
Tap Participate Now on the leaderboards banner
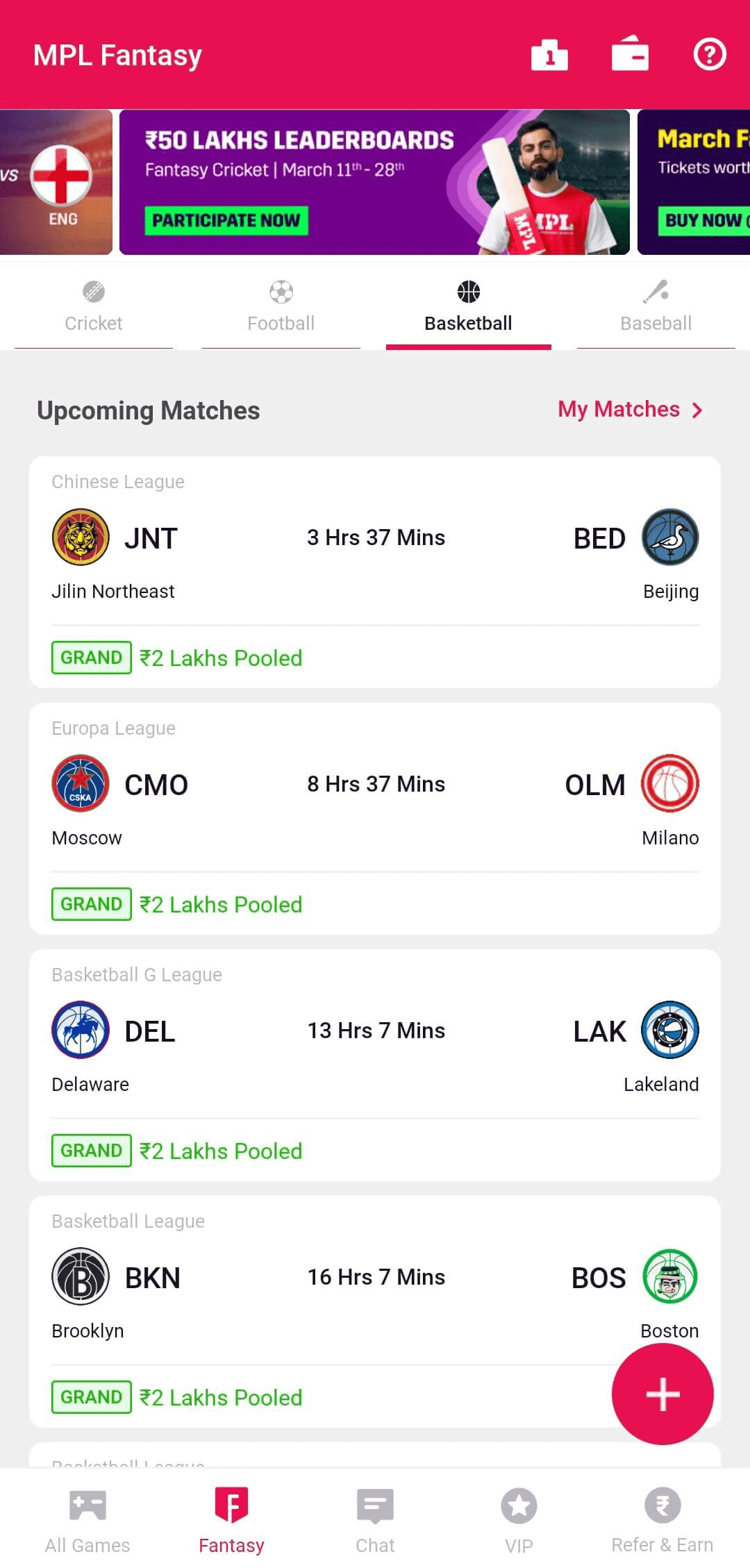click(x=226, y=221)
